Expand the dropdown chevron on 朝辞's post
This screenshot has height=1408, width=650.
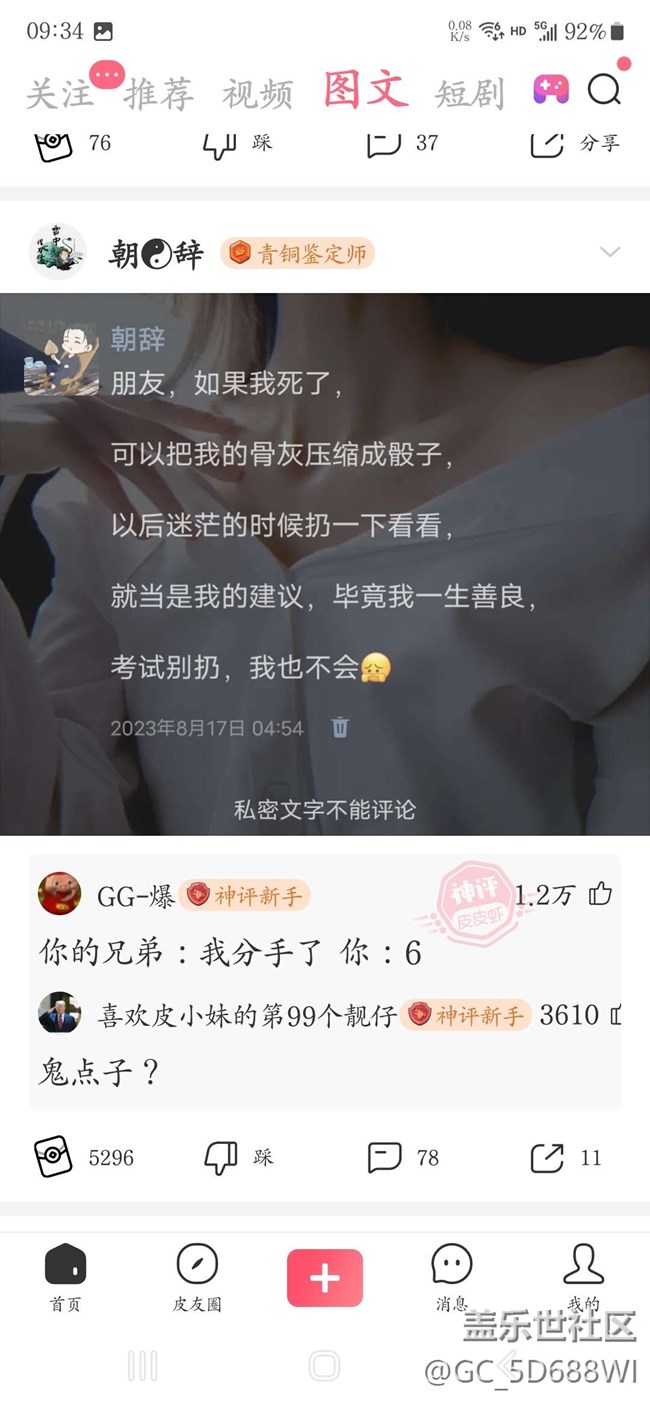[610, 252]
